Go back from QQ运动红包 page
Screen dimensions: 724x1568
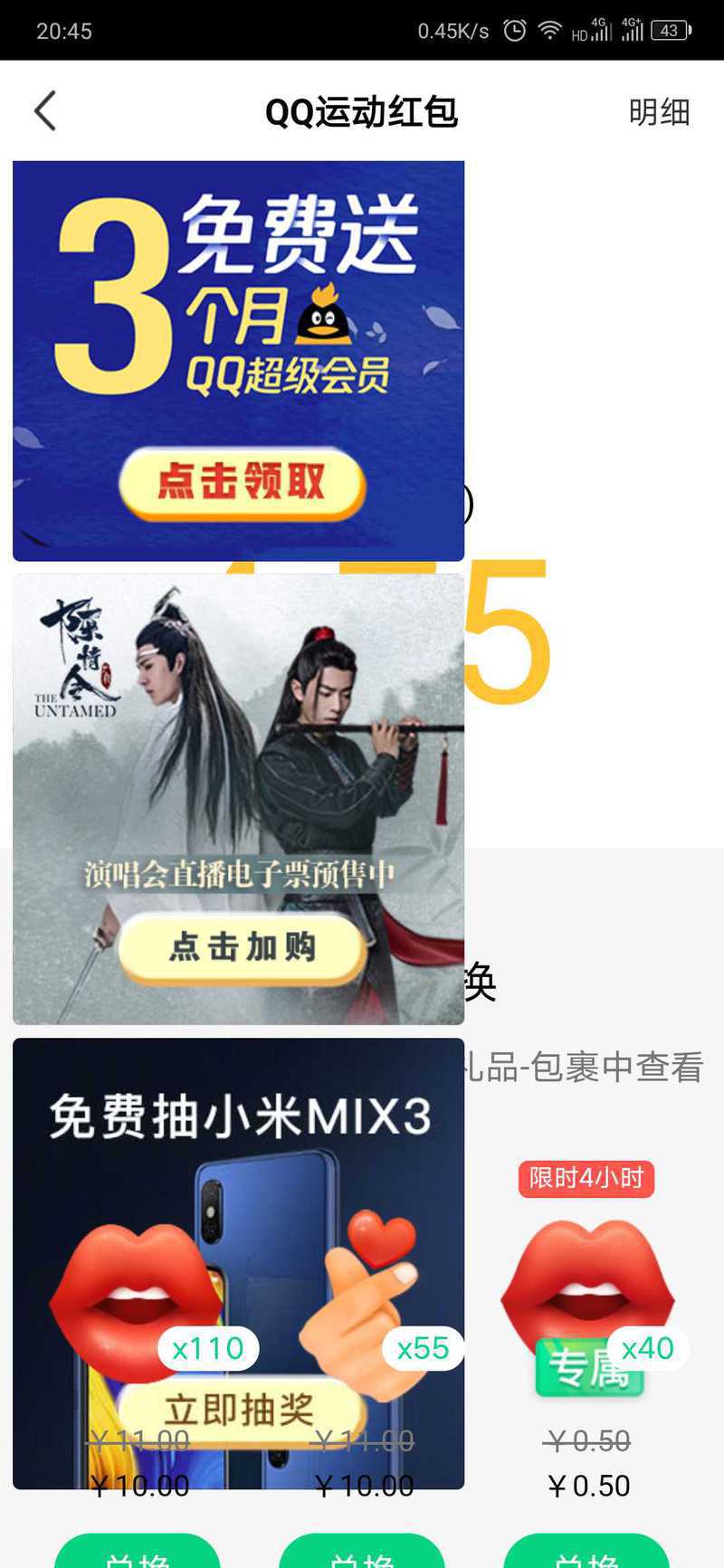coord(45,111)
